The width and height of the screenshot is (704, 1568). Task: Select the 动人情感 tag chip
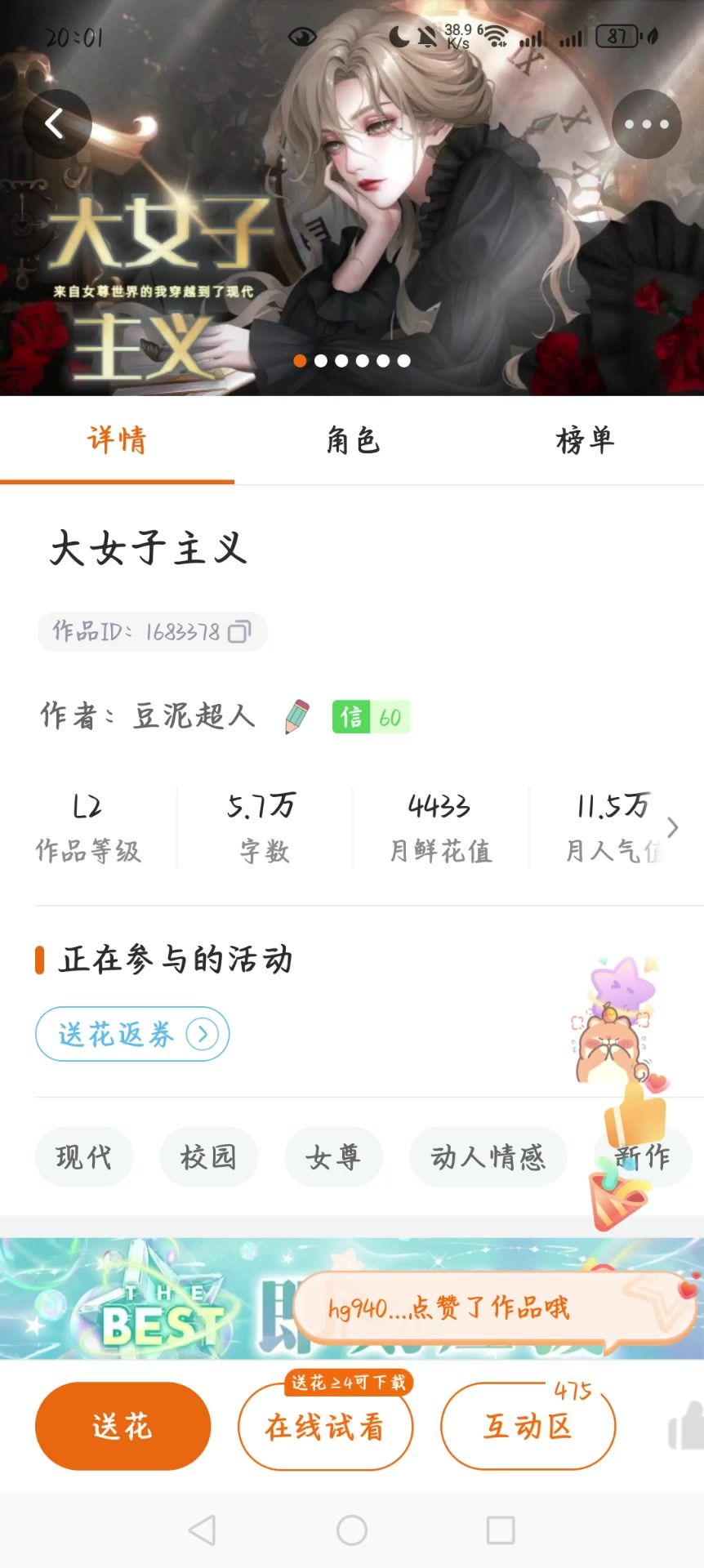coord(488,1156)
